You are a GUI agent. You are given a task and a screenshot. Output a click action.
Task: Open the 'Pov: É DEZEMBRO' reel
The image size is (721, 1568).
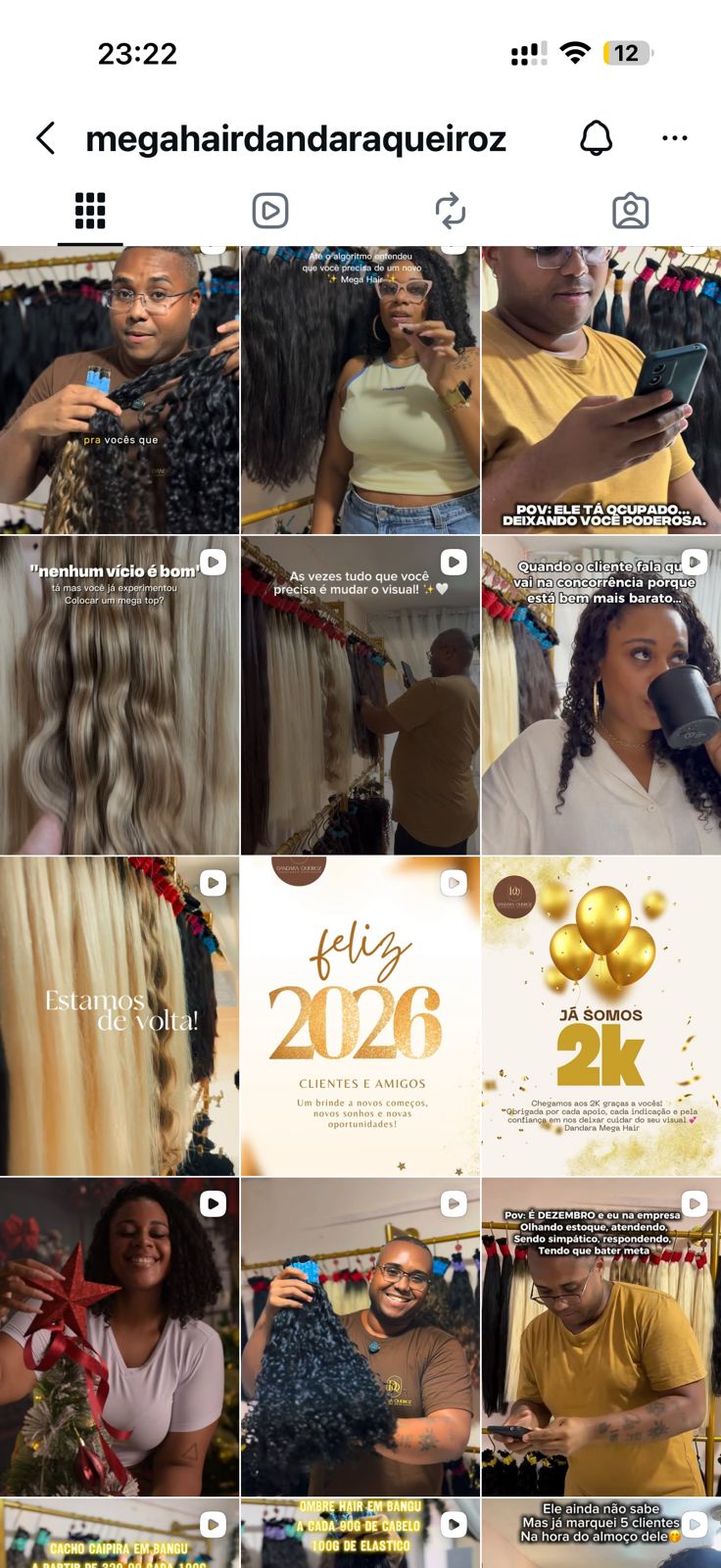(x=601, y=1337)
